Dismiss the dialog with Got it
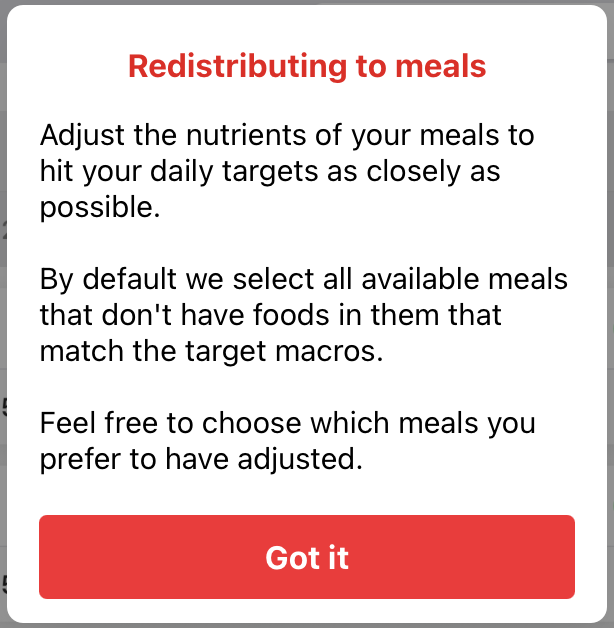The width and height of the screenshot is (614, 628). click(x=307, y=557)
